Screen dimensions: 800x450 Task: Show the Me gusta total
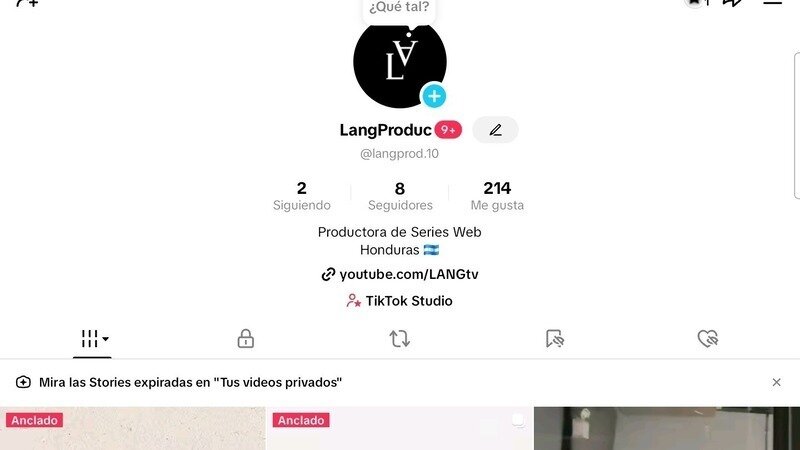click(497, 196)
